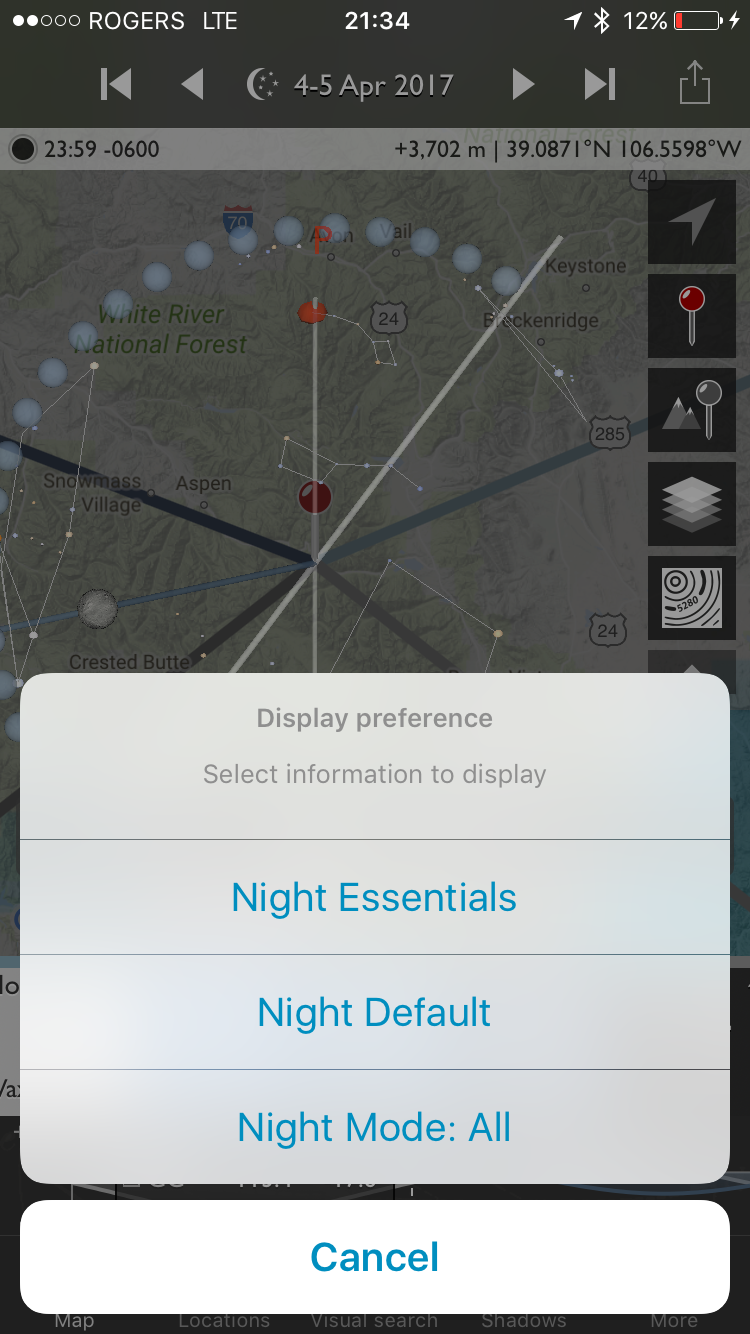Choose Night Default display preference
Screen dimensions: 750x1334
tap(374, 1012)
